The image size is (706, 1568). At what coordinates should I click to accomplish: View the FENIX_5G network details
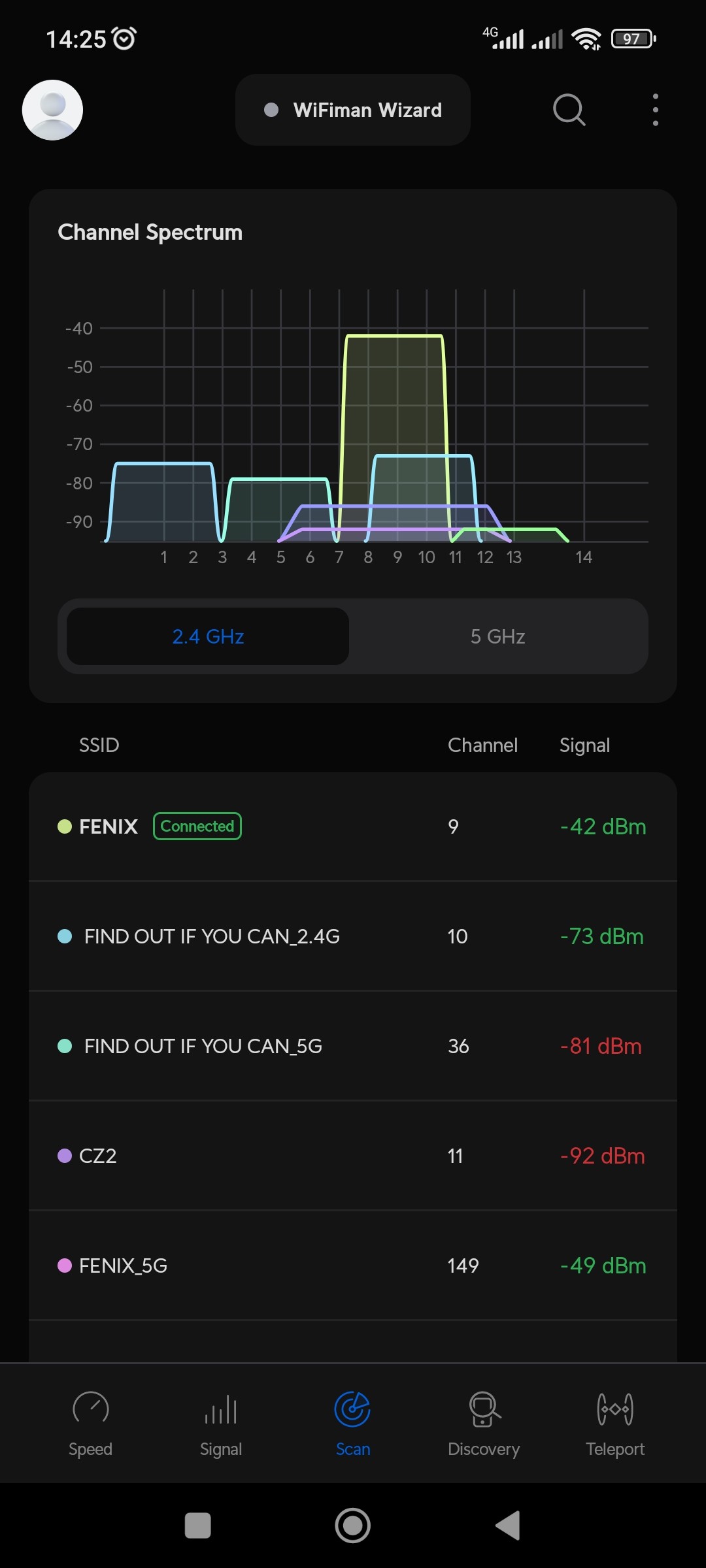point(353,1266)
